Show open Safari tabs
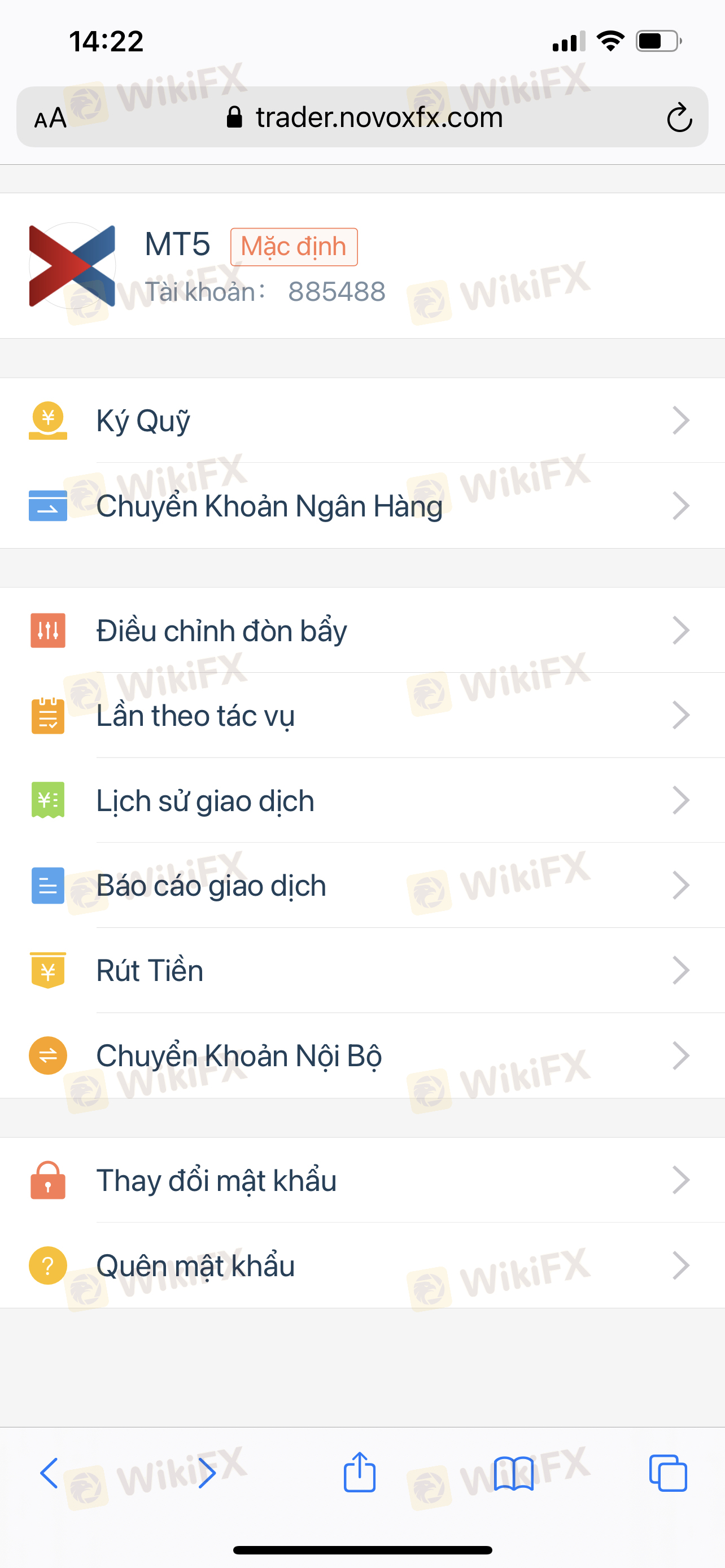The width and height of the screenshot is (725, 1568). coord(668,1474)
